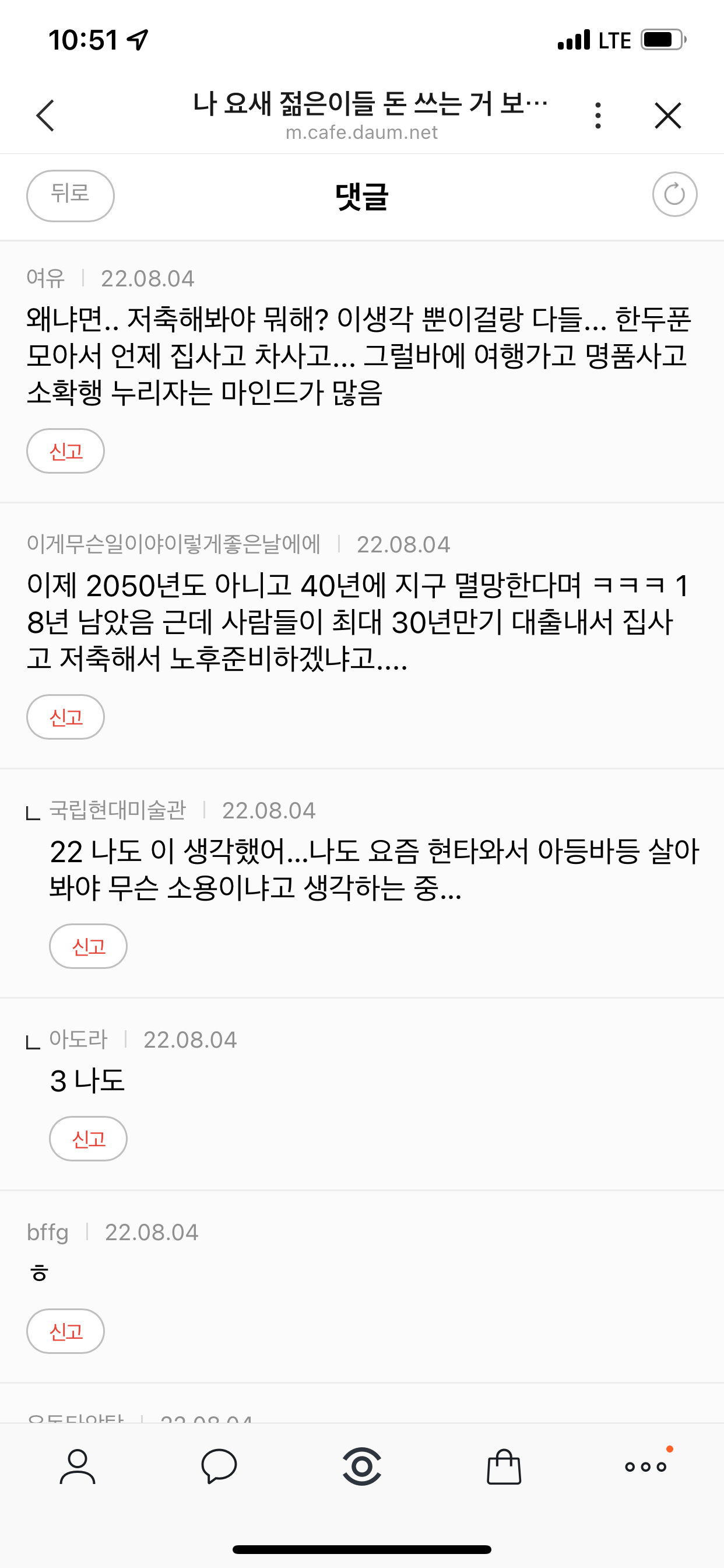Report 이게무슨일이야이렇게좋은날에에's comment
Viewport: 724px width, 1568px height.
tap(66, 717)
